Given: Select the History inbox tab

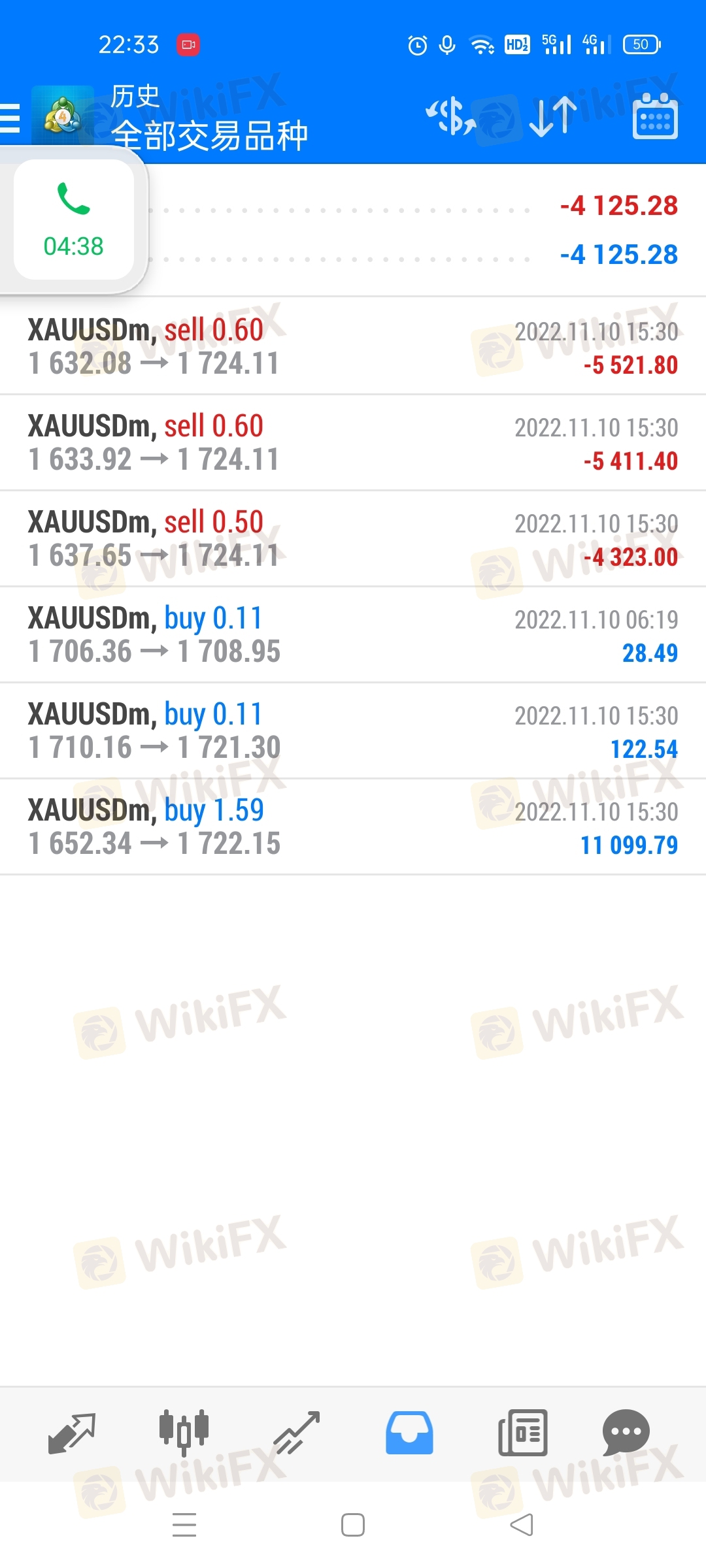Looking at the screenshot, I should coord(409,1433).
